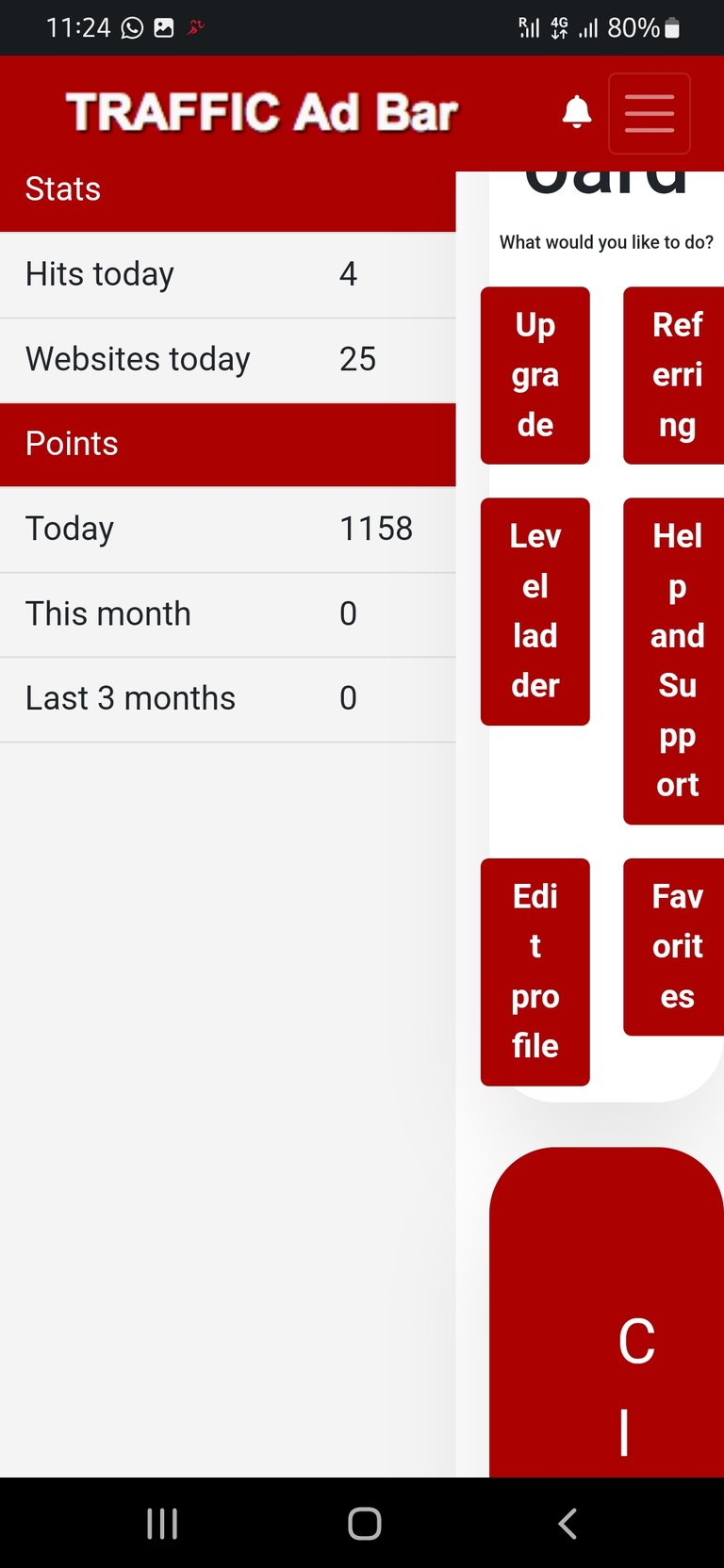This screenshot has height=1568, width=724.
Task: Open the hamburger menu button
Action: point(650,113)
